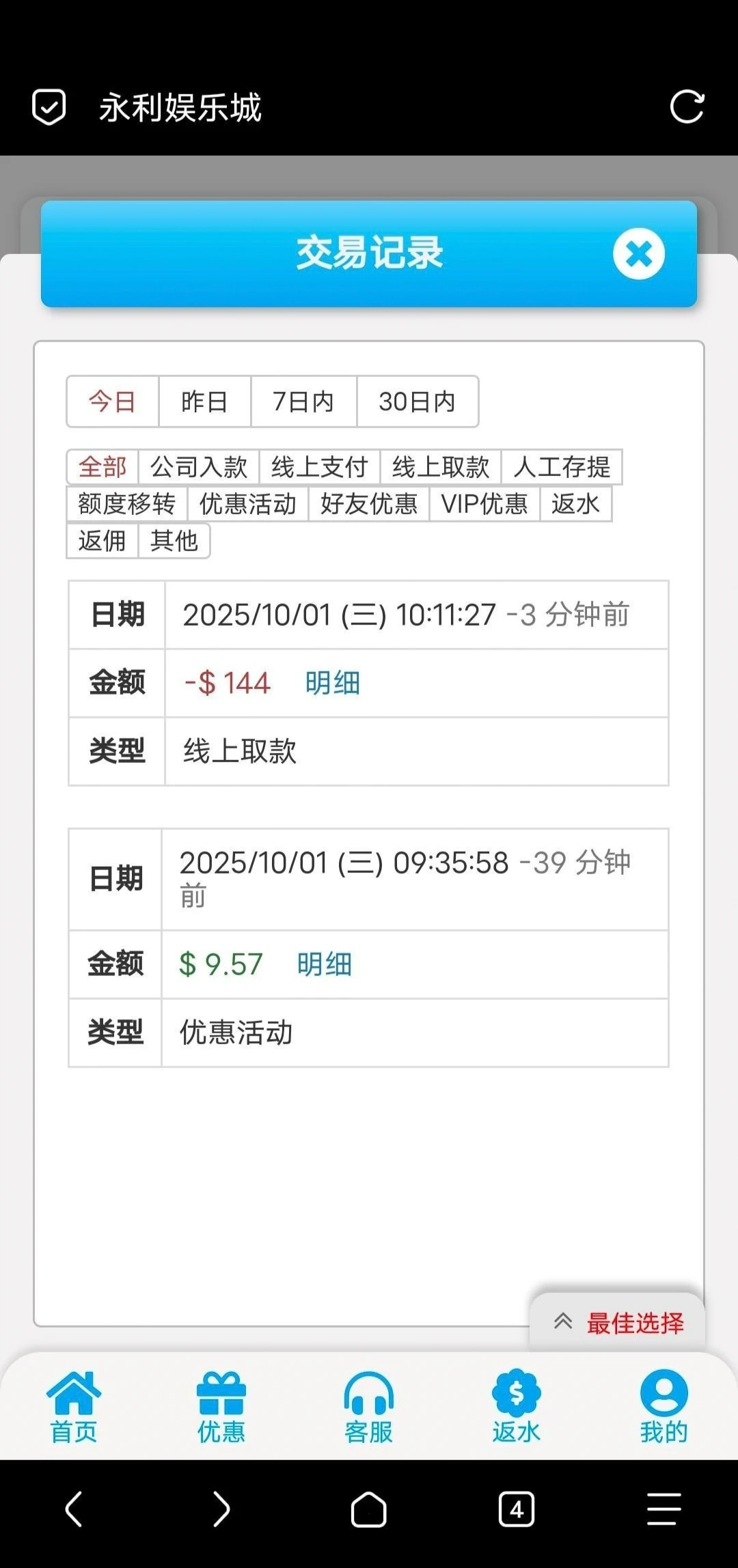Open 明细 for the $9.57 promotion
738x1568 pixels.
point(324,964)
